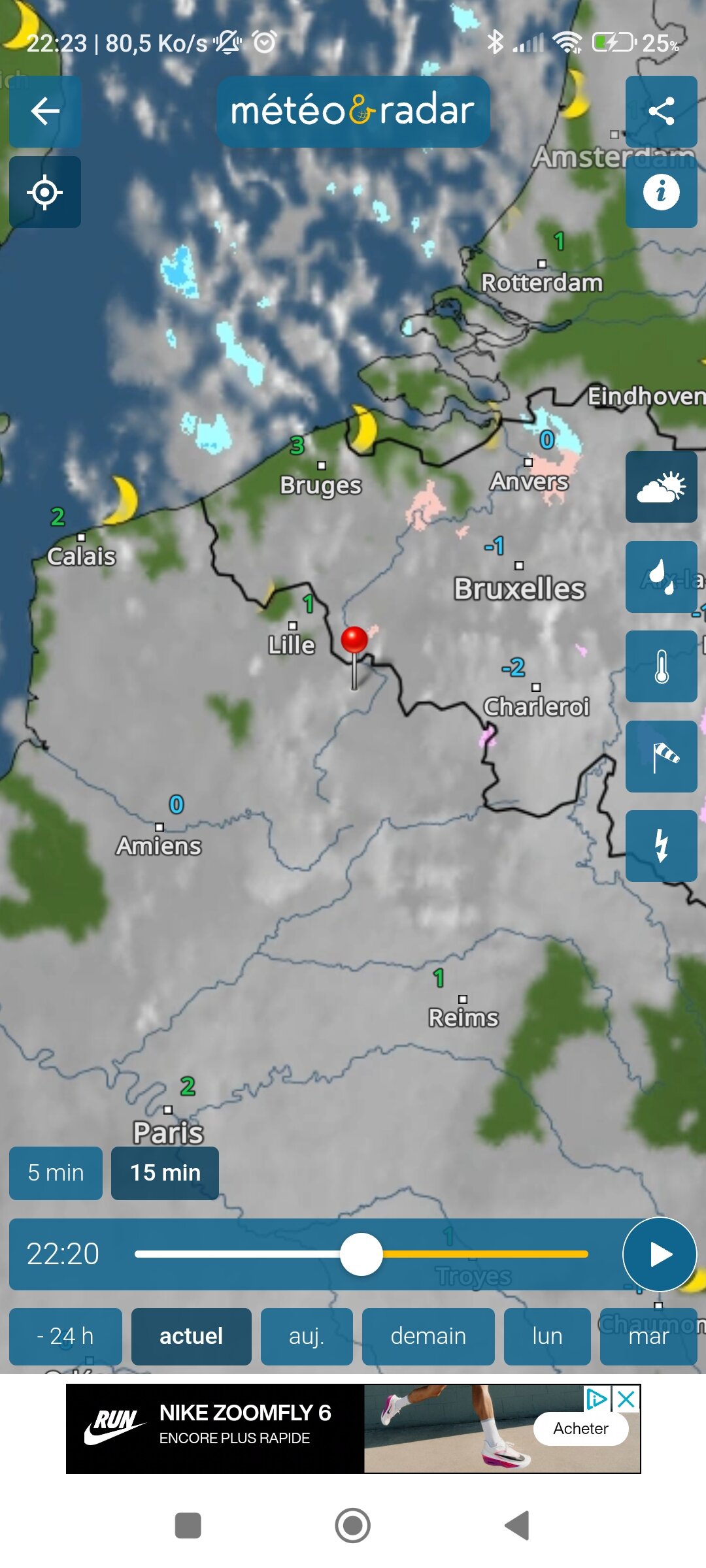Screen dimensions: 706x1568
Task: Show the wind layer
Action: 661,757
